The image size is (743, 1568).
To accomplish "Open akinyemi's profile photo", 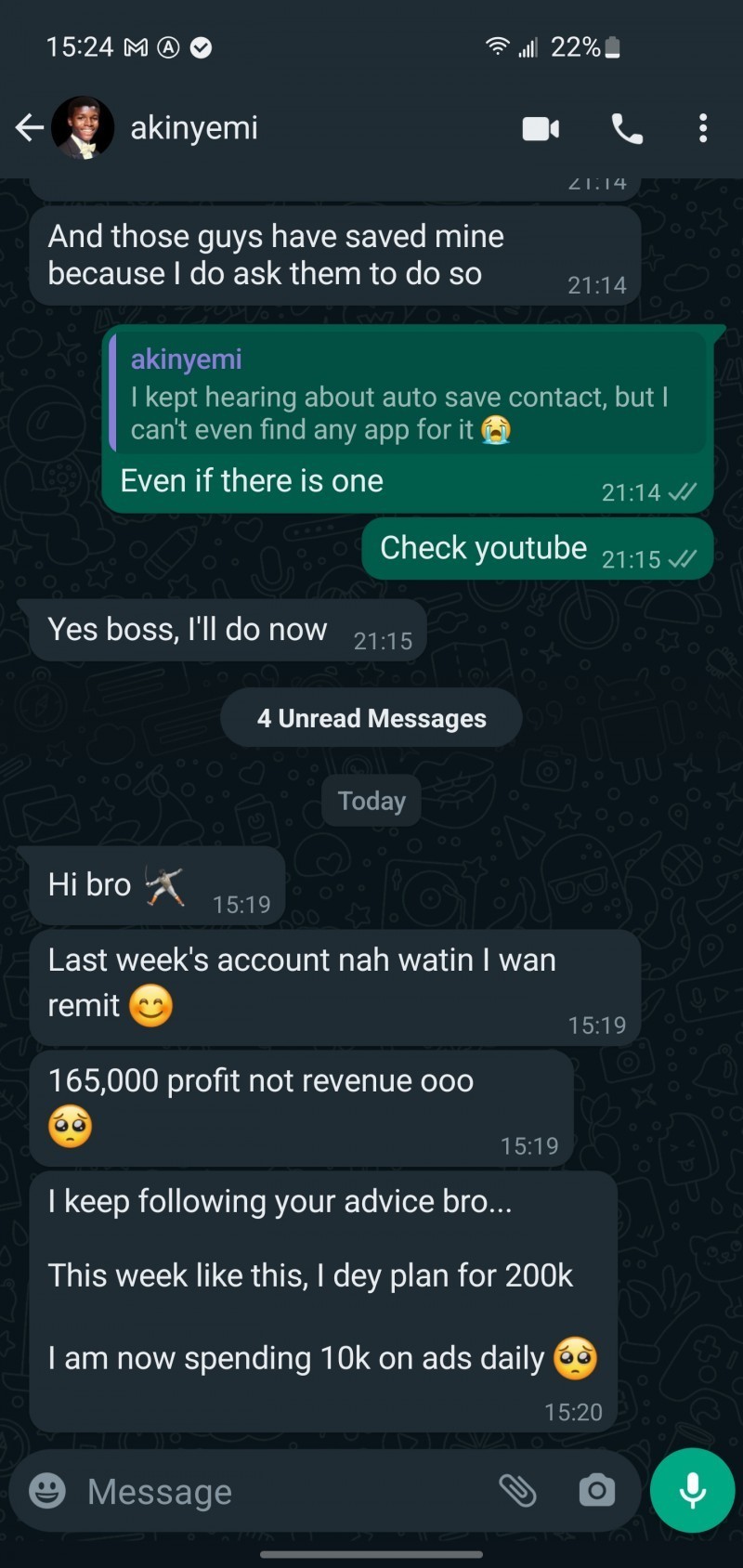I will (x=83, y=128).
